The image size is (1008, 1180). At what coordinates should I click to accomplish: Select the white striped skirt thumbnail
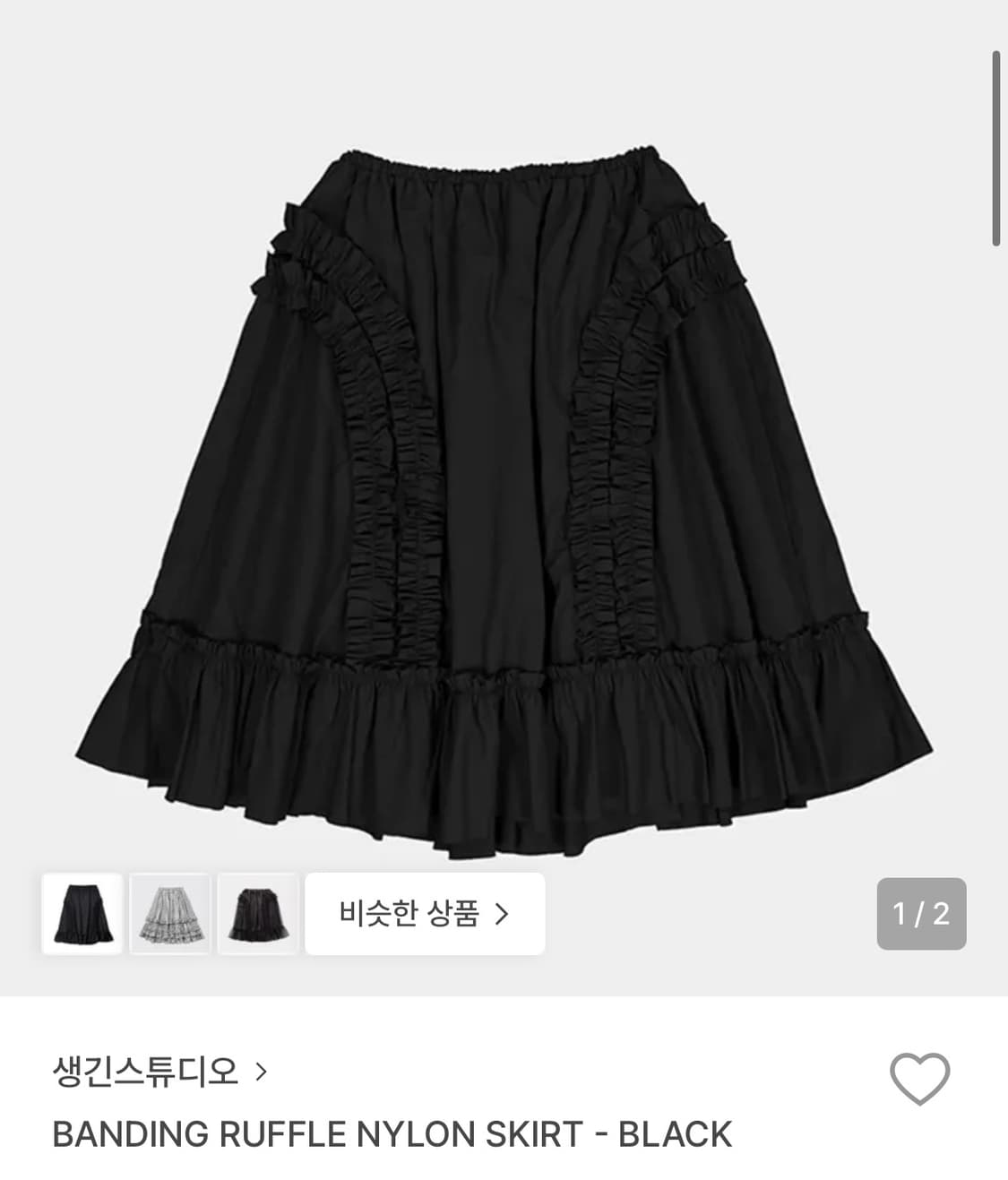click(x=170, y=915)
